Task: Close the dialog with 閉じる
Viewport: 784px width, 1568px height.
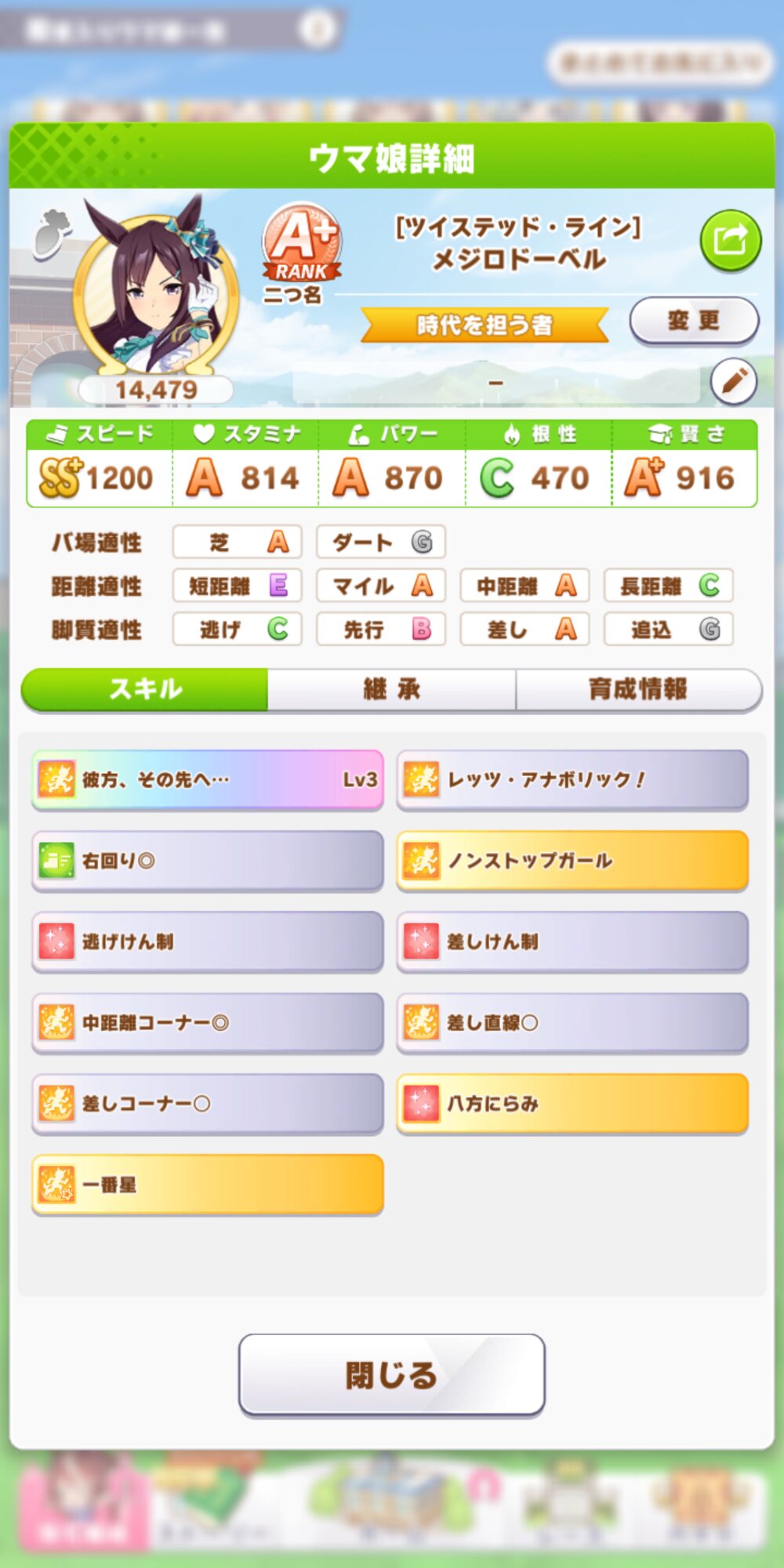Action: 391,1375
